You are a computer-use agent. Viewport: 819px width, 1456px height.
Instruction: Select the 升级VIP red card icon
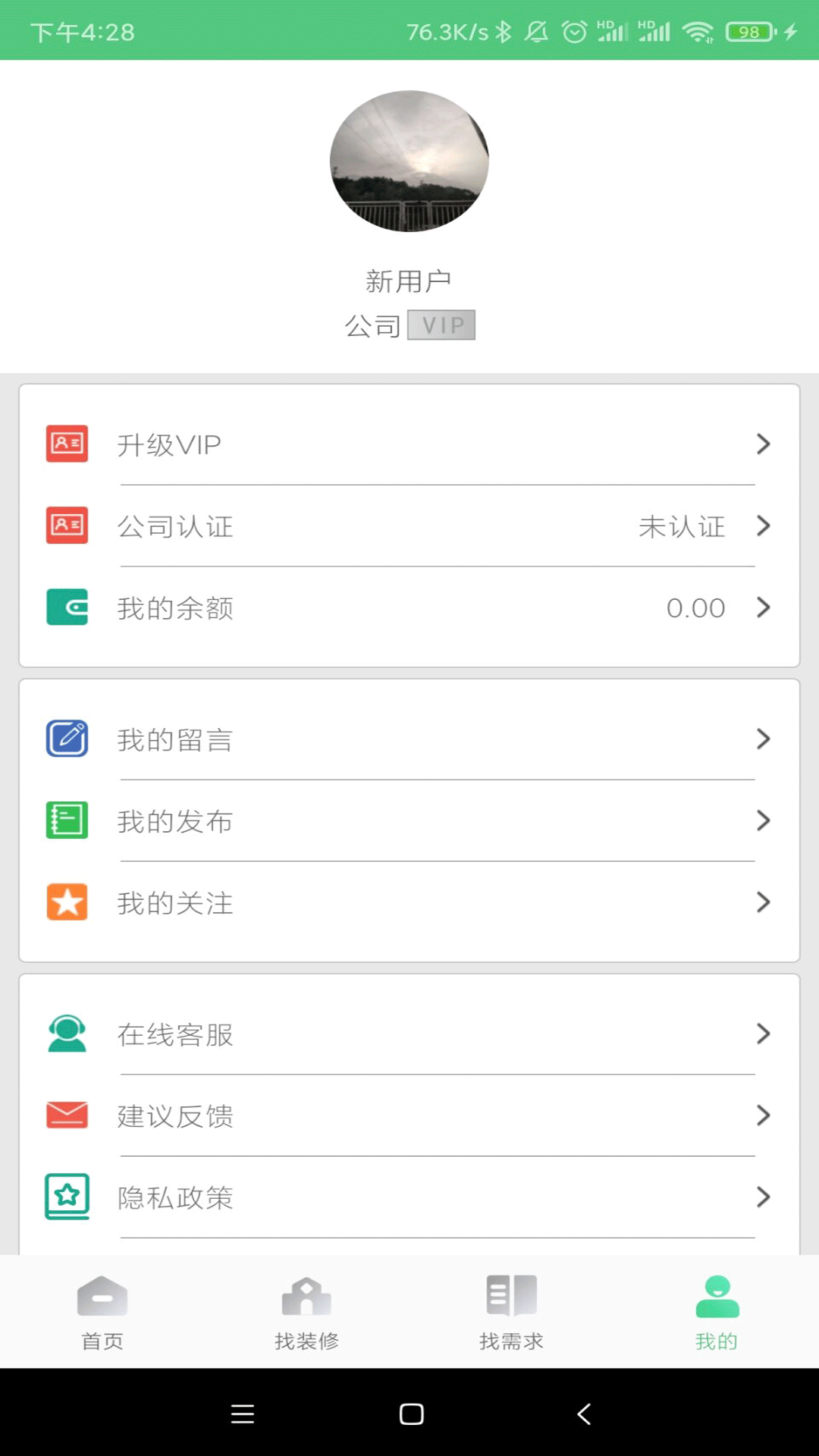tap(67, 444)
